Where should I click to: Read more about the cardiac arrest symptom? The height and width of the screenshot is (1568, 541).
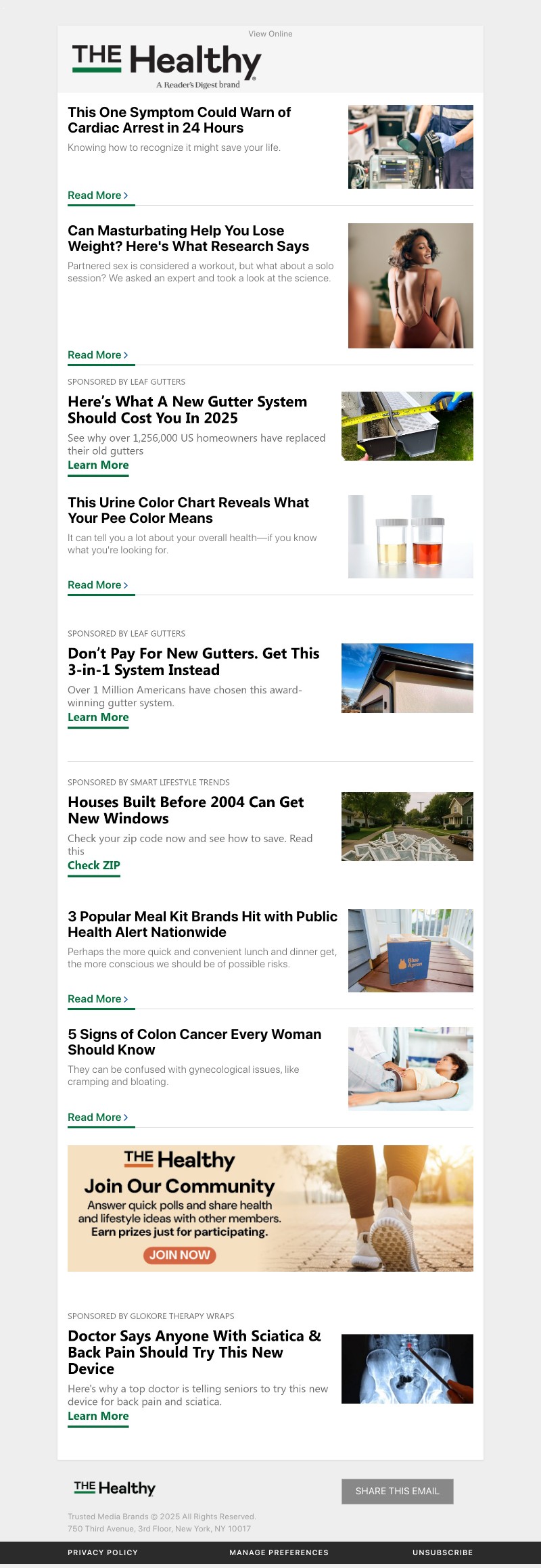click(x=97, y=195)
